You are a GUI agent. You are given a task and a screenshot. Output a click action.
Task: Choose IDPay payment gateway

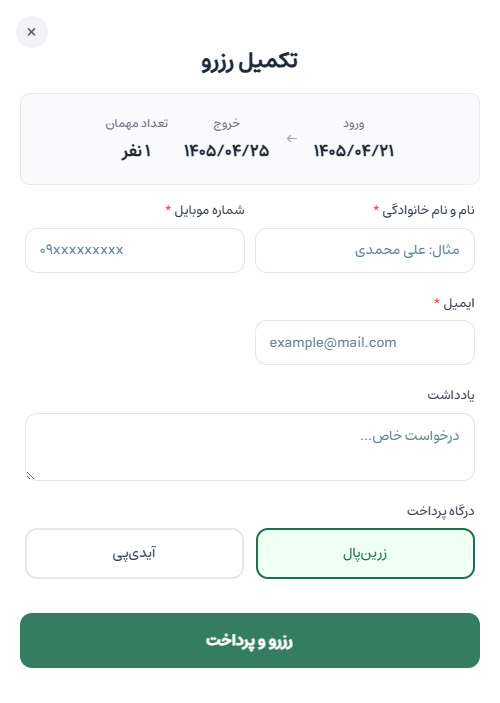coord(135,553)
